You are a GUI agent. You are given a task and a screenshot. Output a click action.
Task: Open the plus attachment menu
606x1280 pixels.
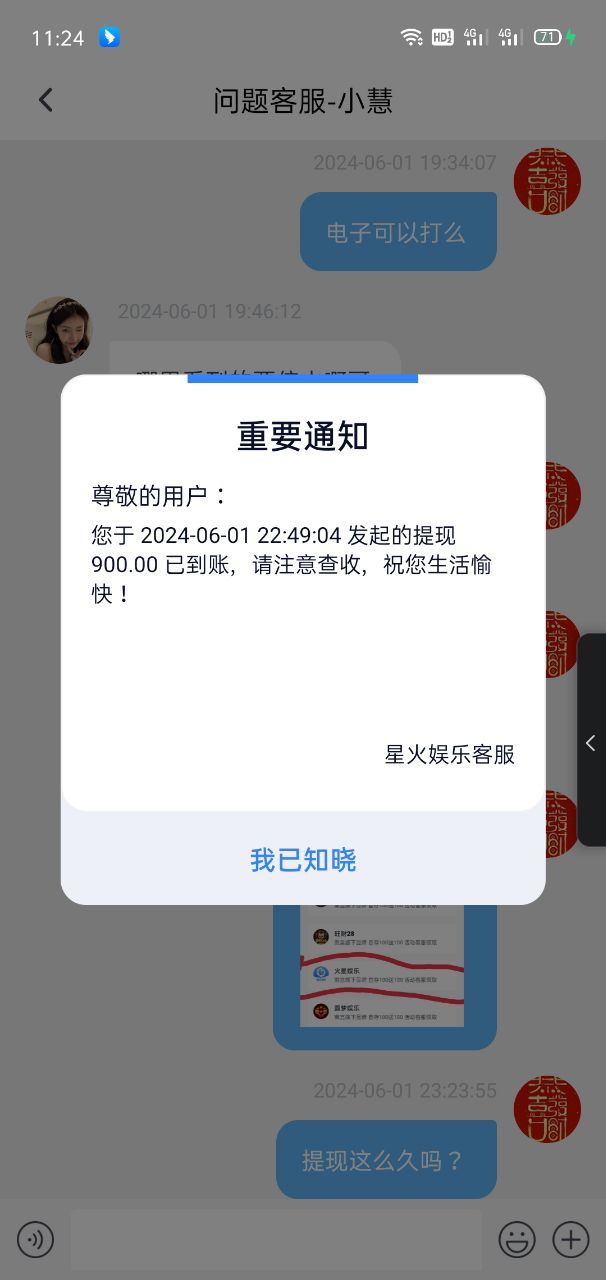[x=571, y=1240]
